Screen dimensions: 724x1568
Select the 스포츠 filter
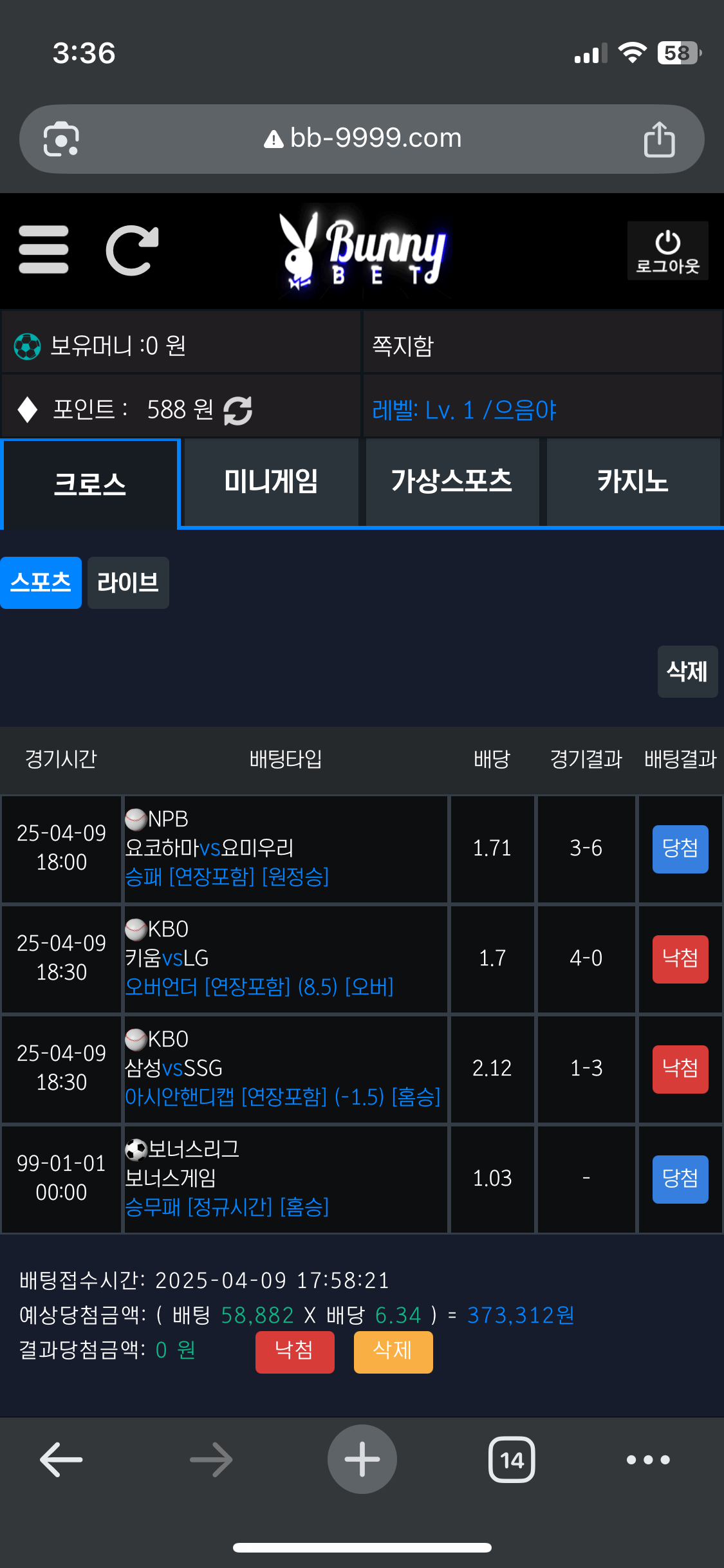(41, 583)
